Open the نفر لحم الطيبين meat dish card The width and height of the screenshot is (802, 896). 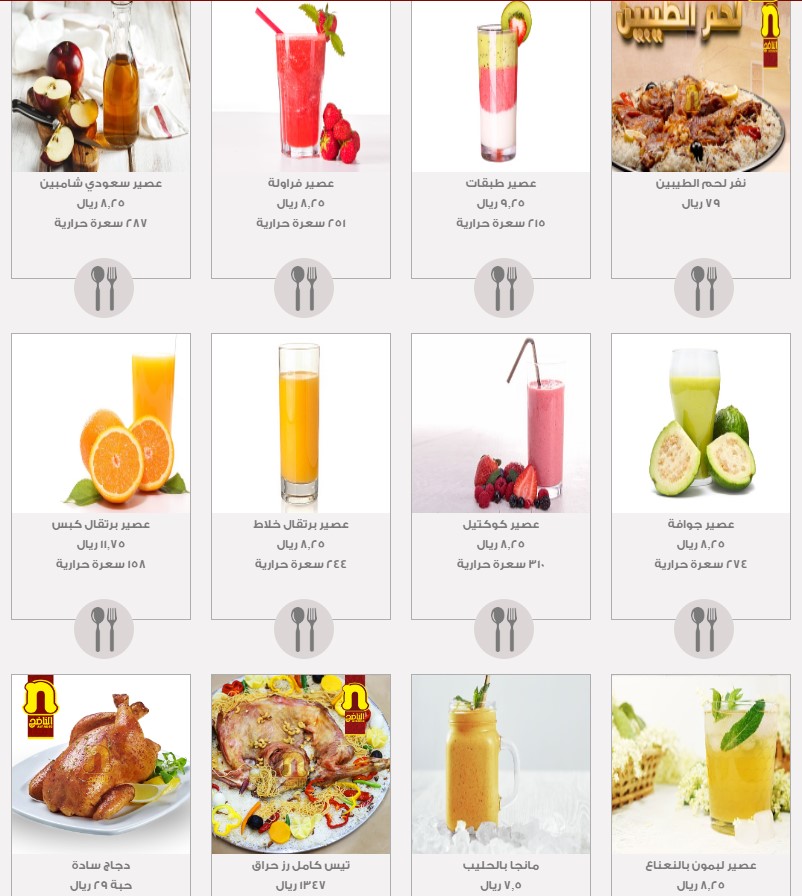(x=701, y=100)
